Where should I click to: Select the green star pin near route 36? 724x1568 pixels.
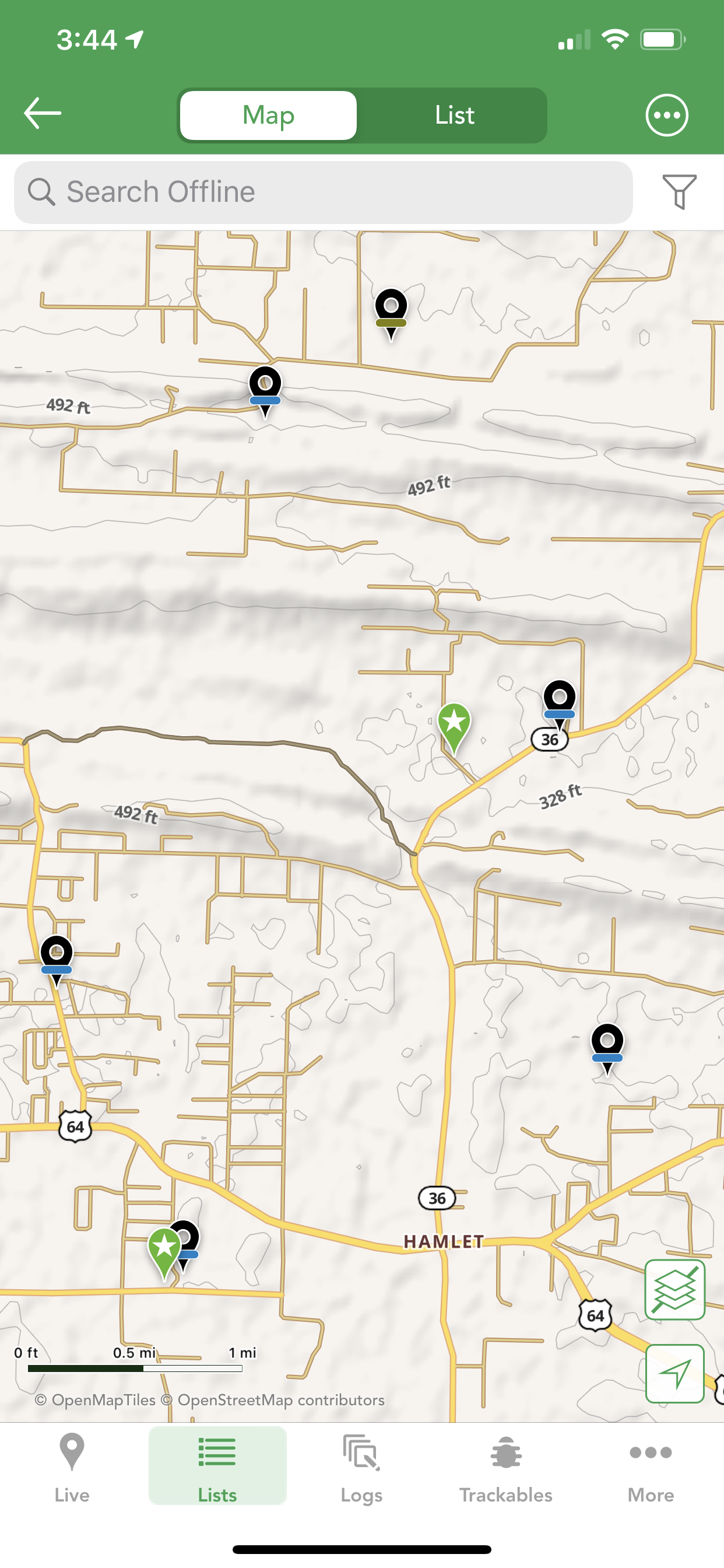coord(454,727)
